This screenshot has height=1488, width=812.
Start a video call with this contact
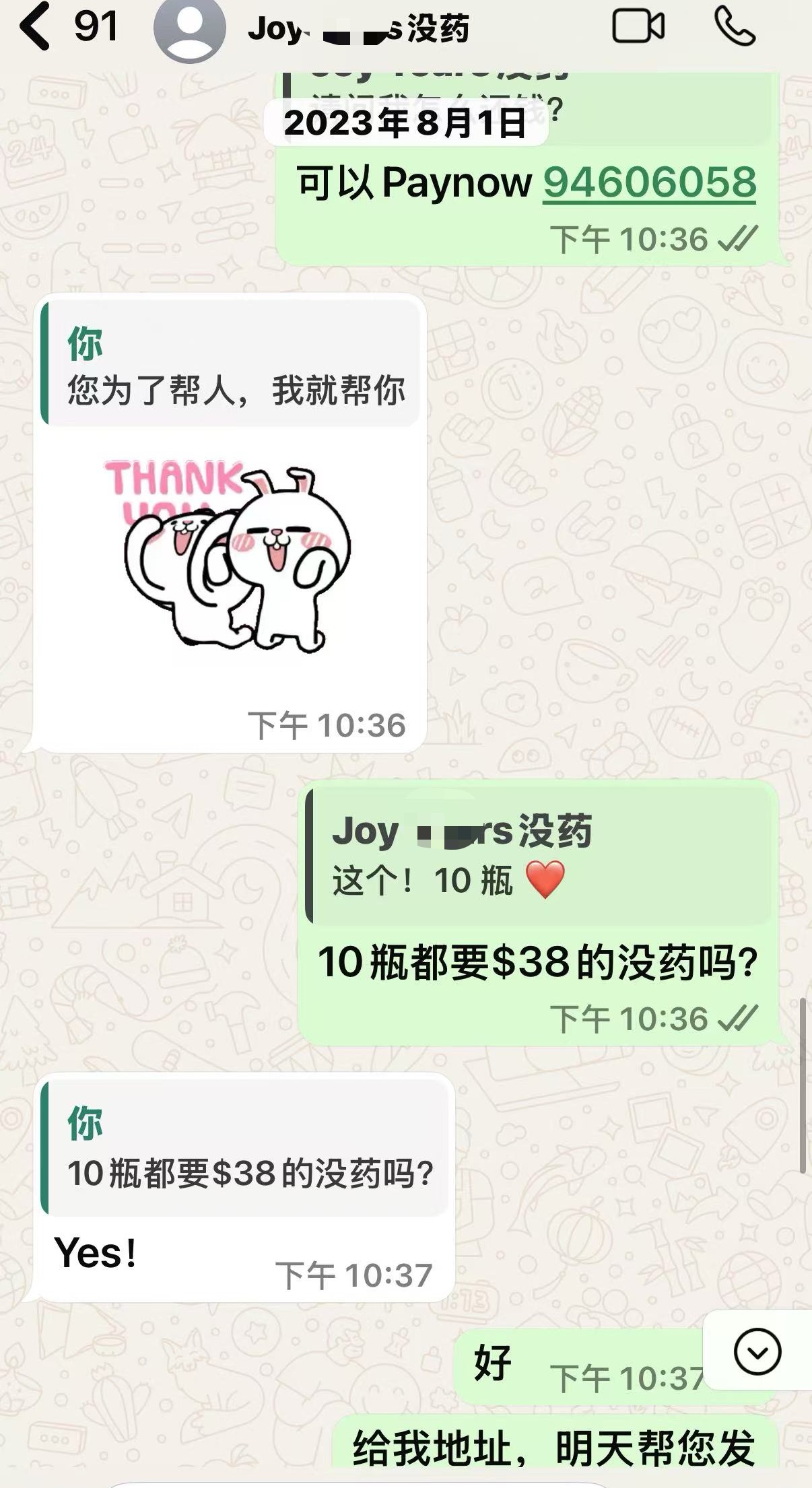[638, 28]
